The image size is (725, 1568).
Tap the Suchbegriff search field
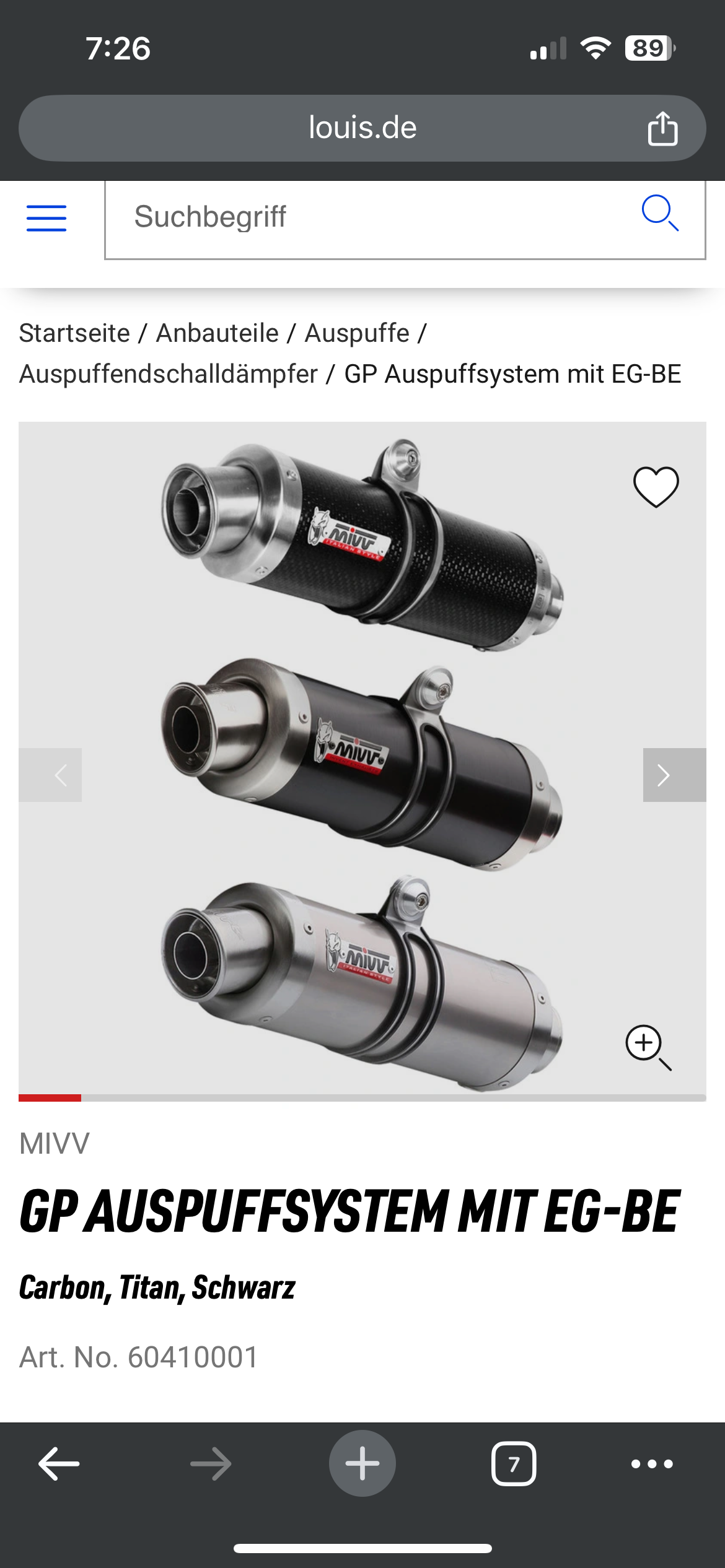coord(372,218)
